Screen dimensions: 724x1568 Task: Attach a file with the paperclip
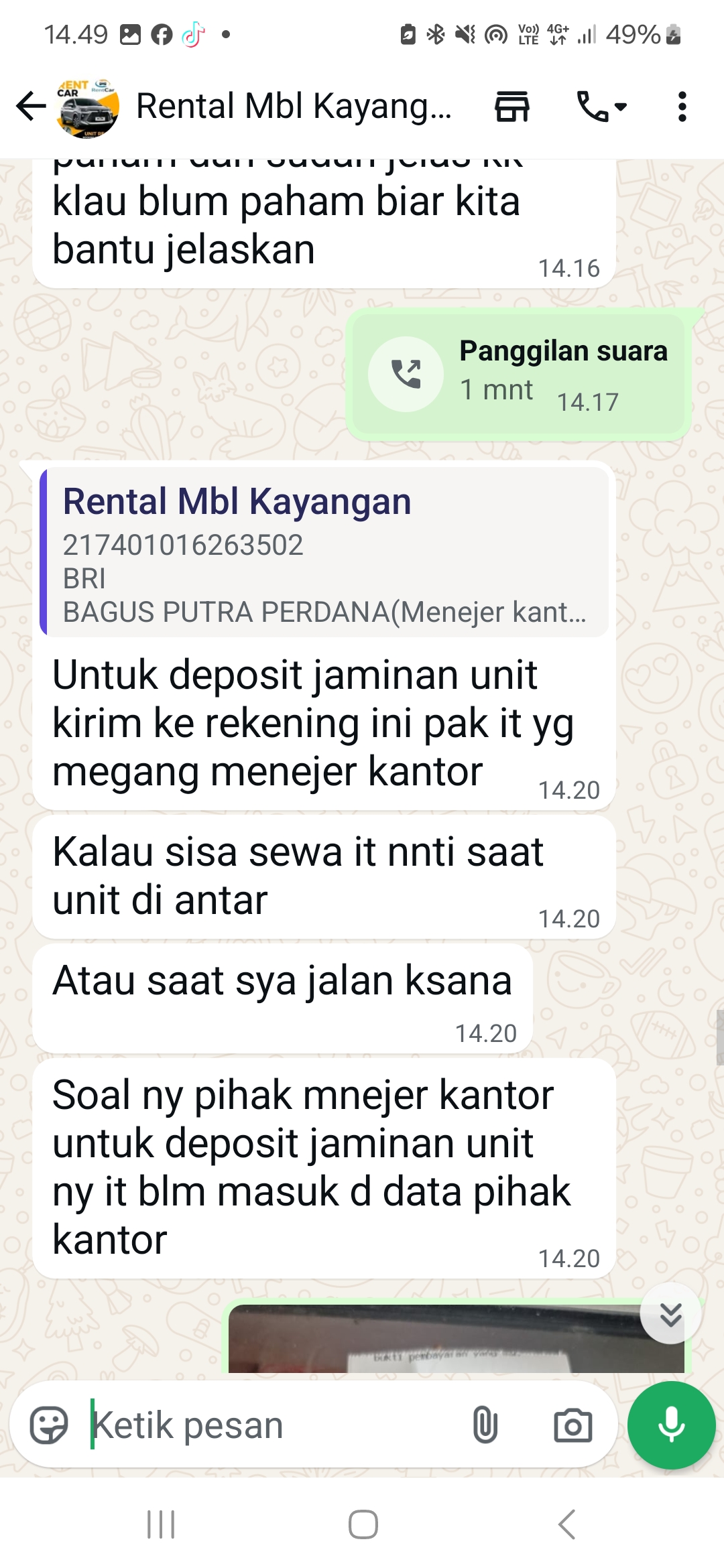[485, 1425]
